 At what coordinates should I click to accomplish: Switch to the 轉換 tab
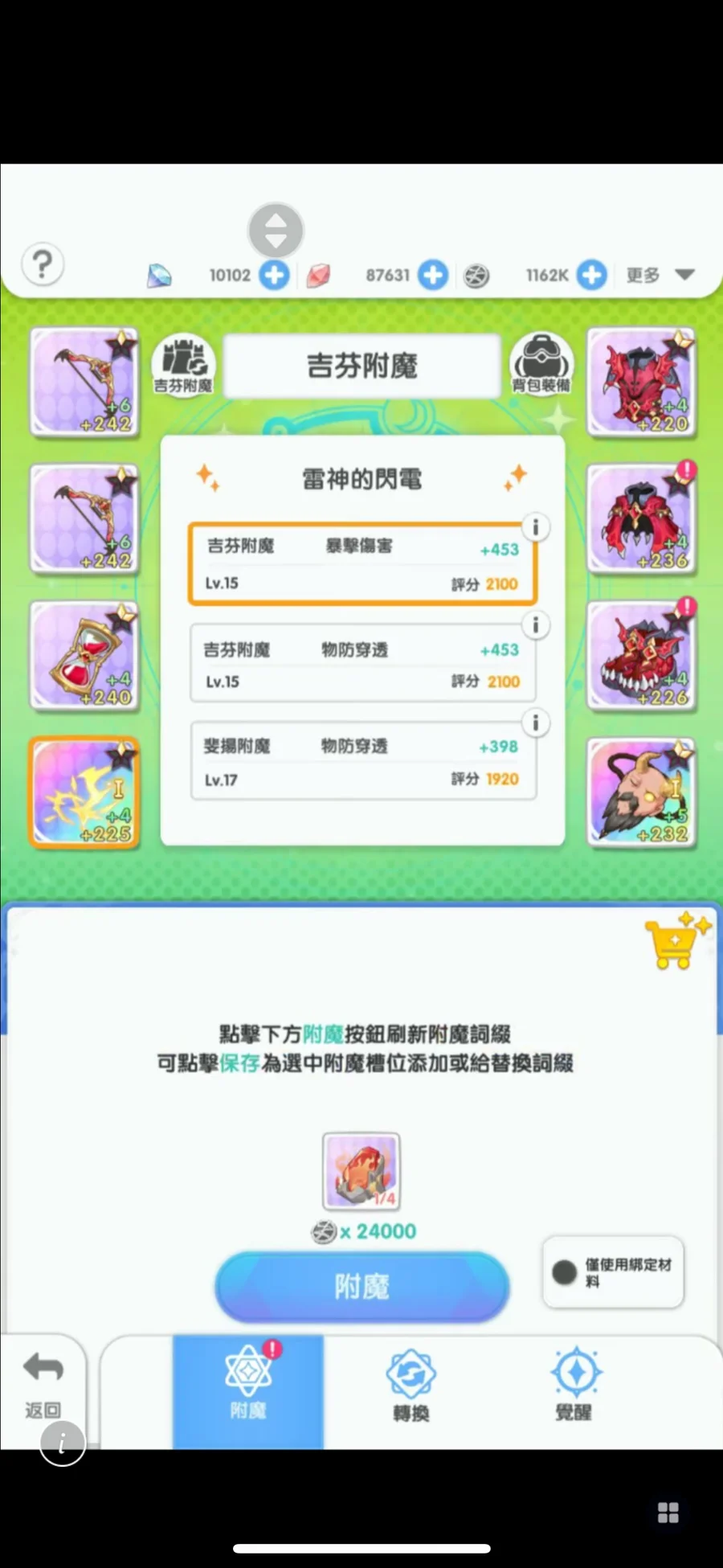[411, 1386]
